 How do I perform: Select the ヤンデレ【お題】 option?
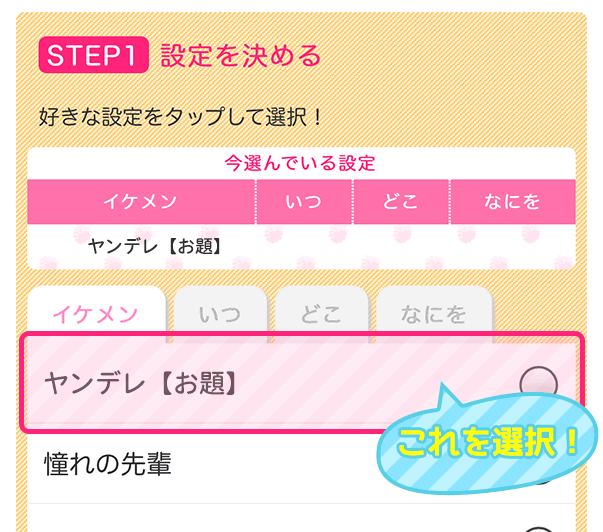coord(300,383)
